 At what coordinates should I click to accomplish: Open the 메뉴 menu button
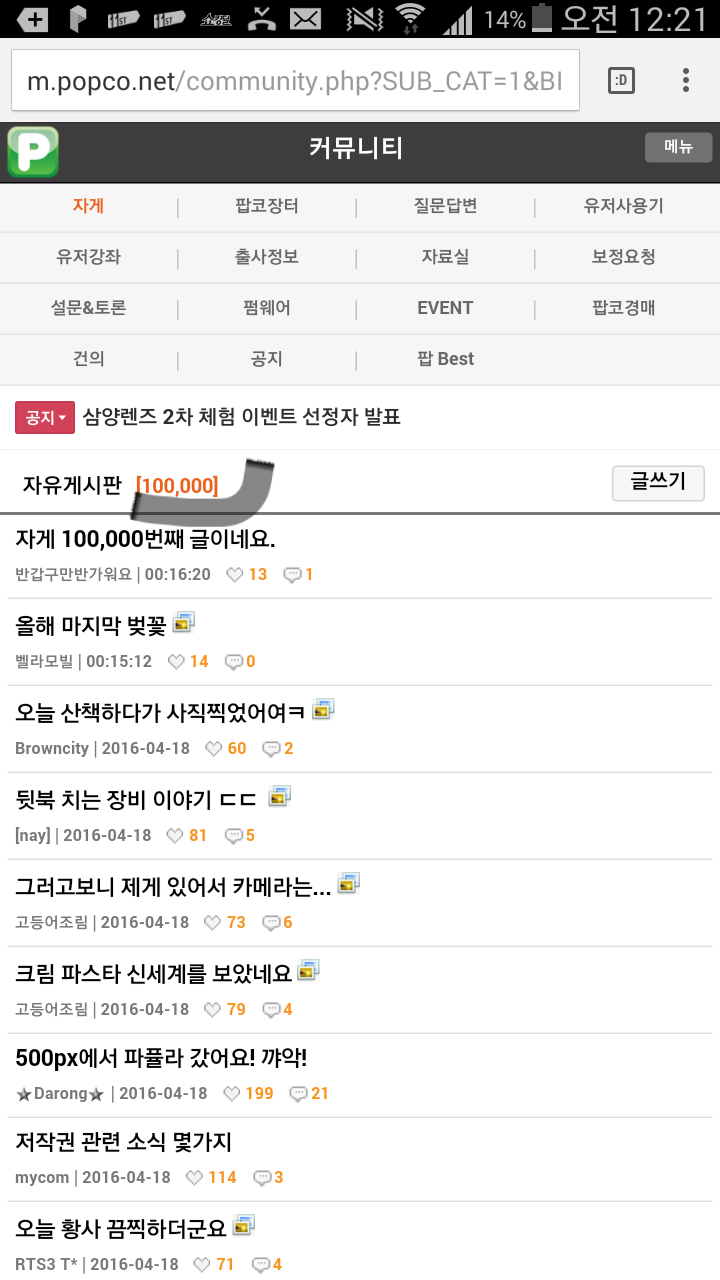678,147
